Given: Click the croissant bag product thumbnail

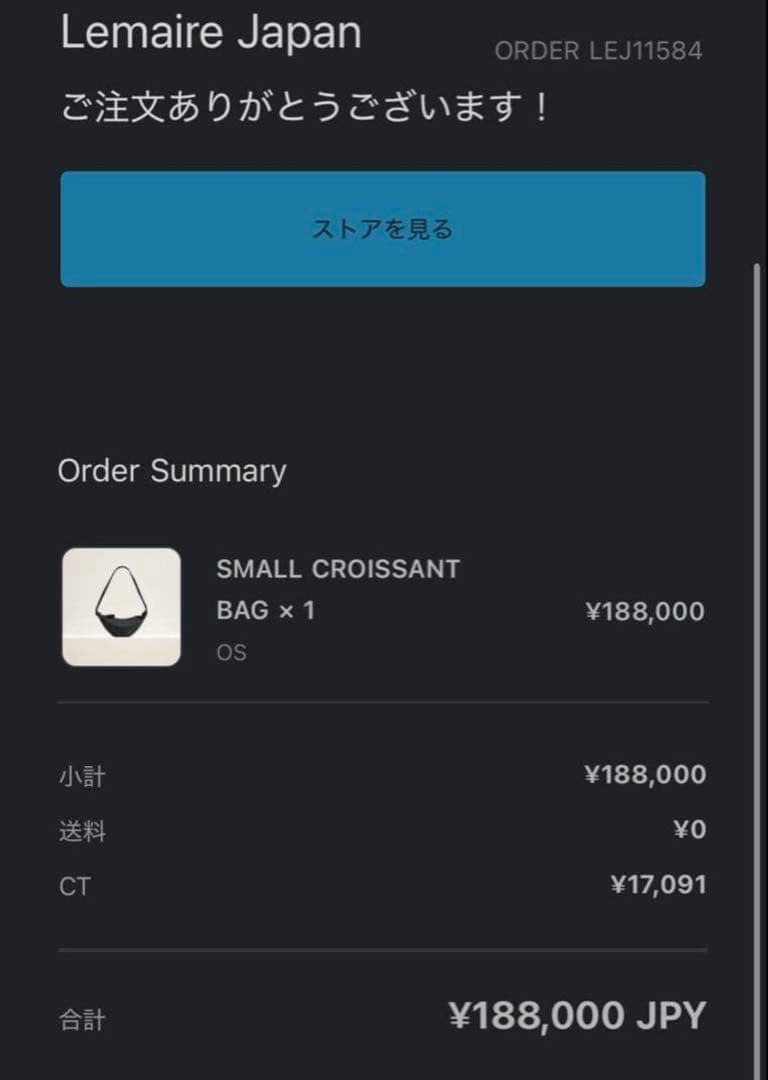Looking at the screenshot, I should (x=120, y=605).
